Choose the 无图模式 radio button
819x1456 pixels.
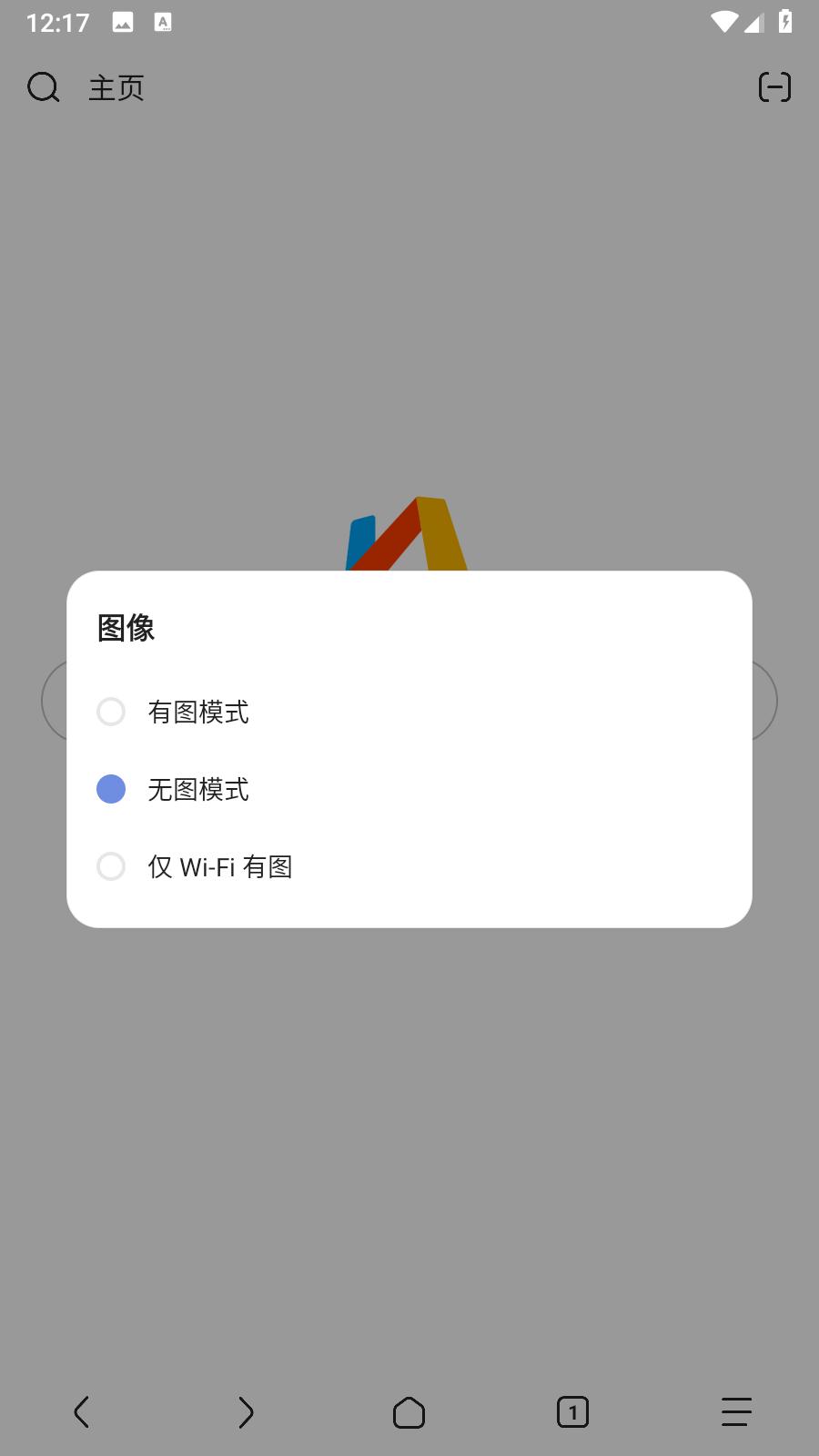tap(111, 789)
